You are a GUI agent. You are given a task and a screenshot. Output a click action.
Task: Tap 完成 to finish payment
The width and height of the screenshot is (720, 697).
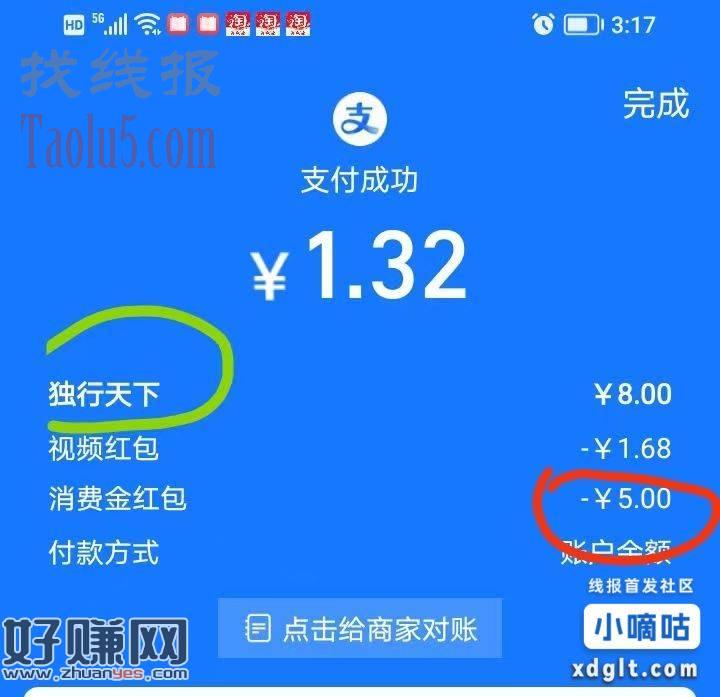click(656, 103)
